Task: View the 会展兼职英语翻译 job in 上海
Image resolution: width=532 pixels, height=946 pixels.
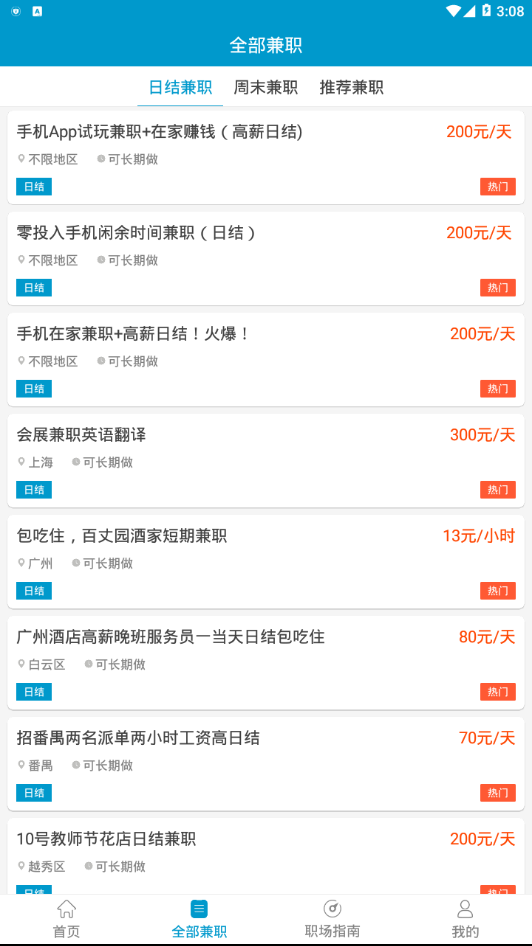Action: [266, 460]
